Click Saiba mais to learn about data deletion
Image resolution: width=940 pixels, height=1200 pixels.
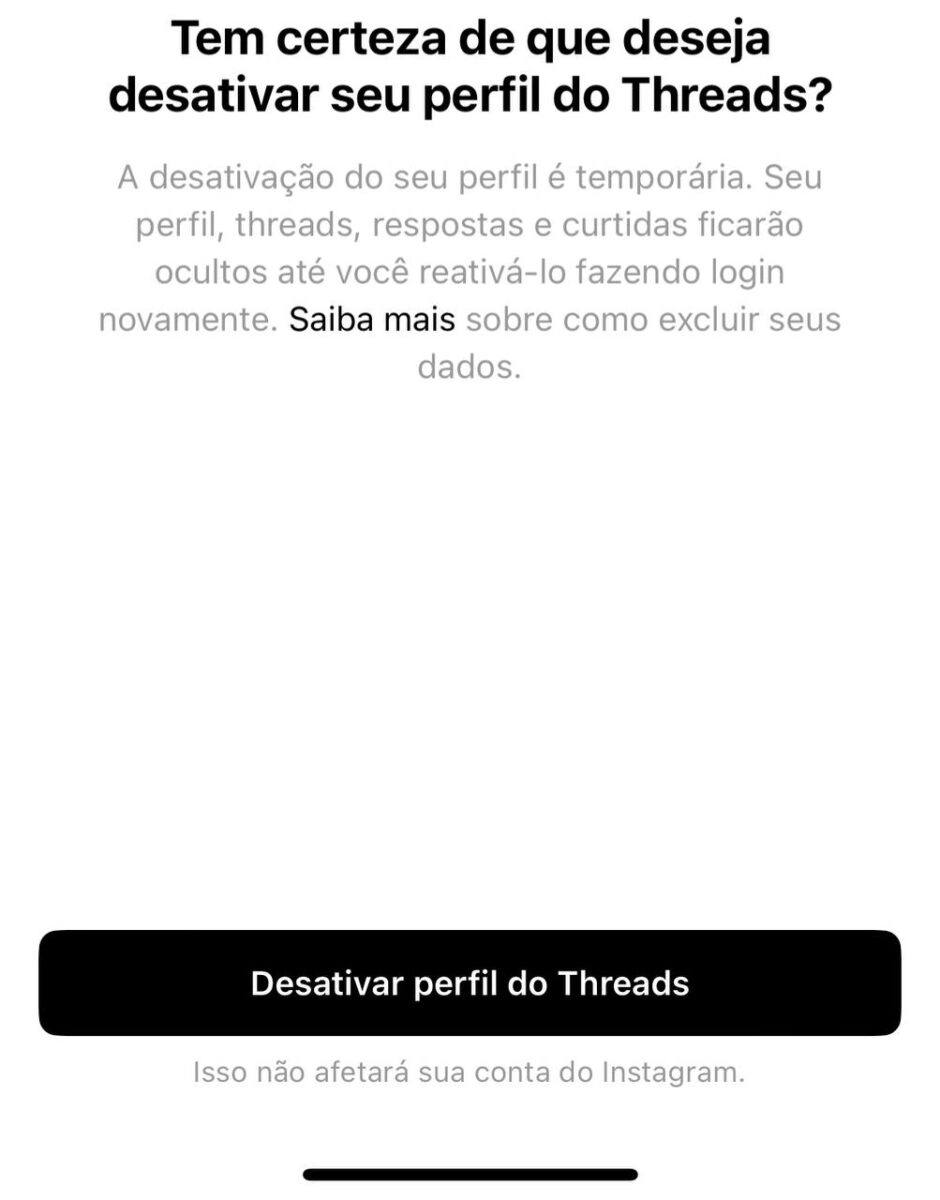372,320
